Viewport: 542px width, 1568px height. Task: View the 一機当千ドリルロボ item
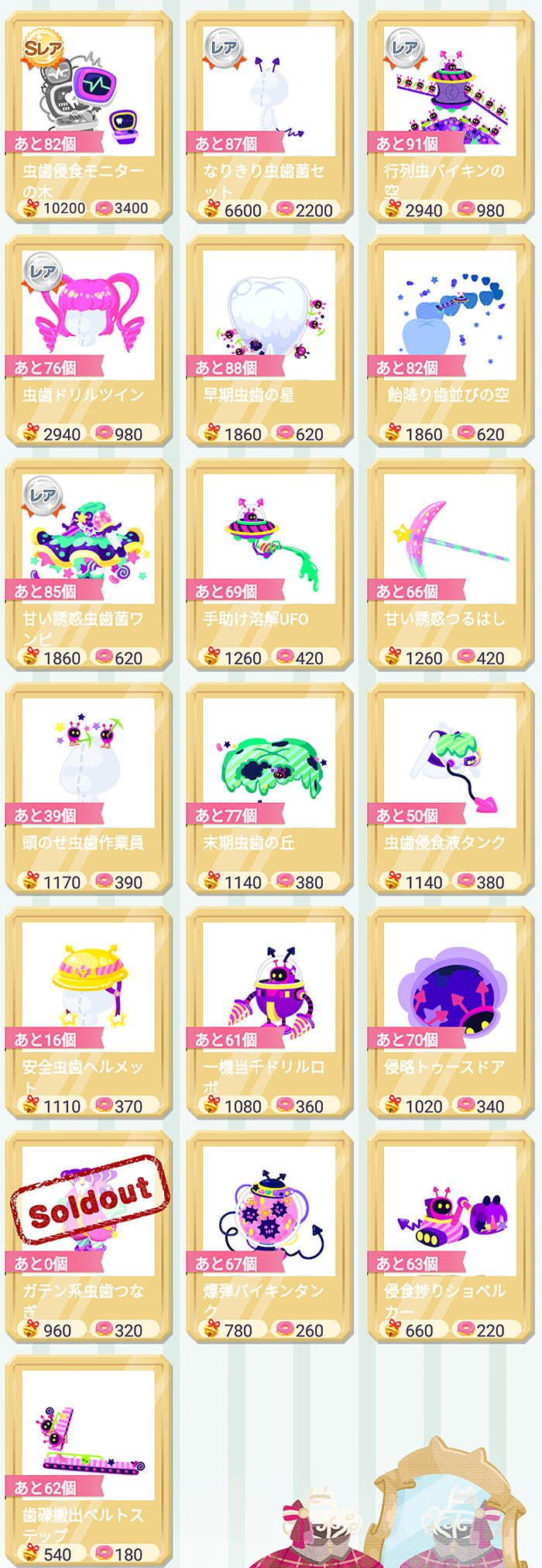pyautogui.click(x=269, y=1012)
